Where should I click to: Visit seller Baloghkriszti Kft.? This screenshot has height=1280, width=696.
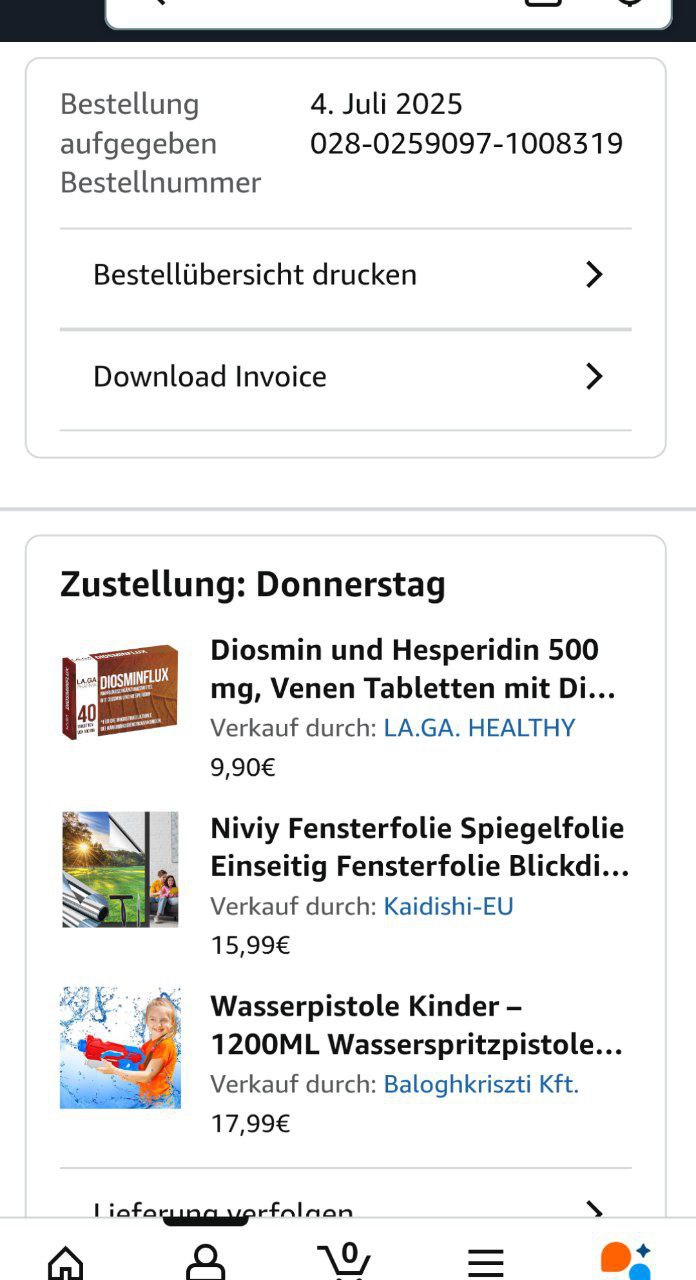coord(481,1084)
